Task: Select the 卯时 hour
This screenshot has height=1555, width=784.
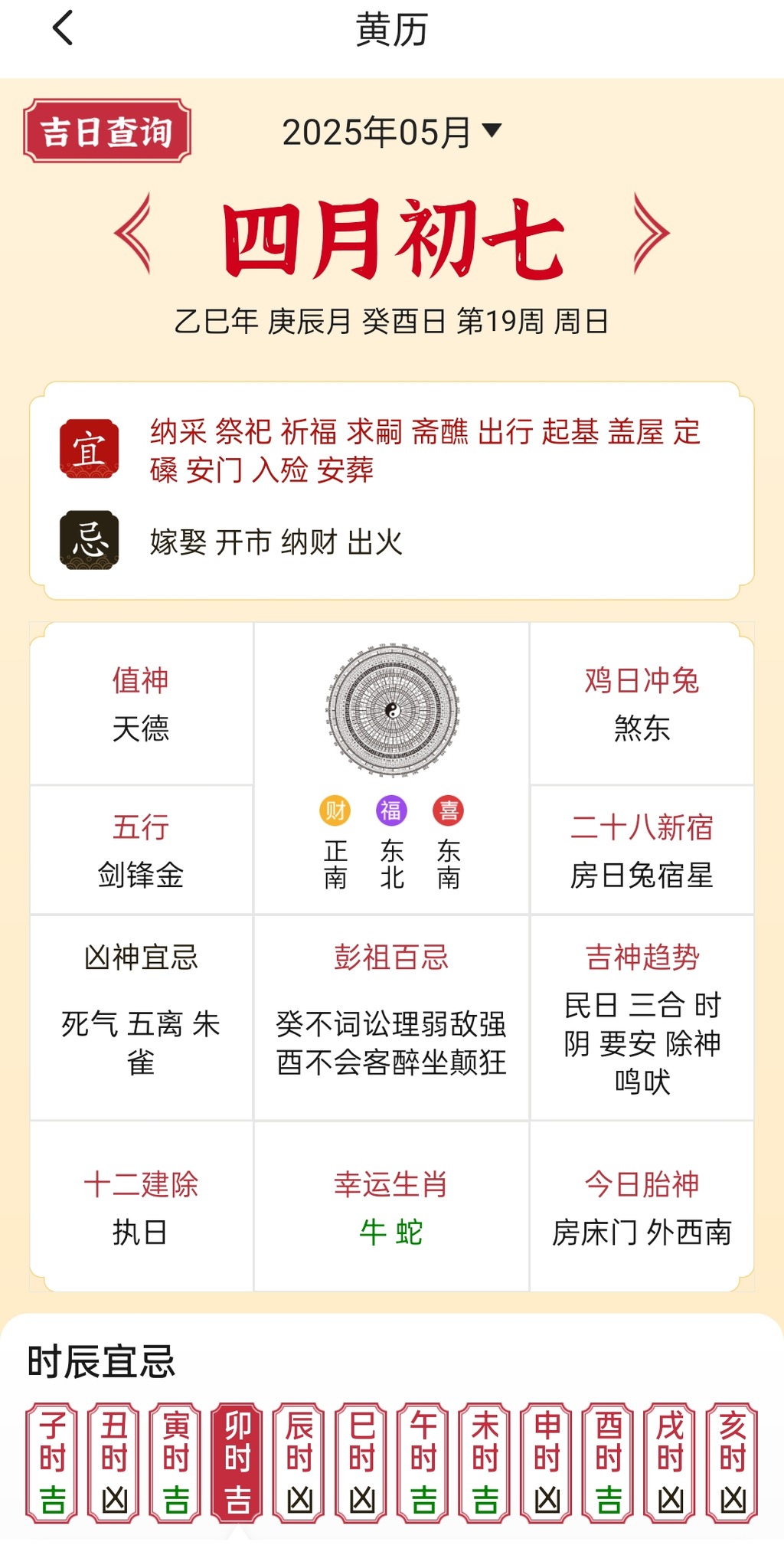Action: pyautogui.click(x=237, y=1462)
